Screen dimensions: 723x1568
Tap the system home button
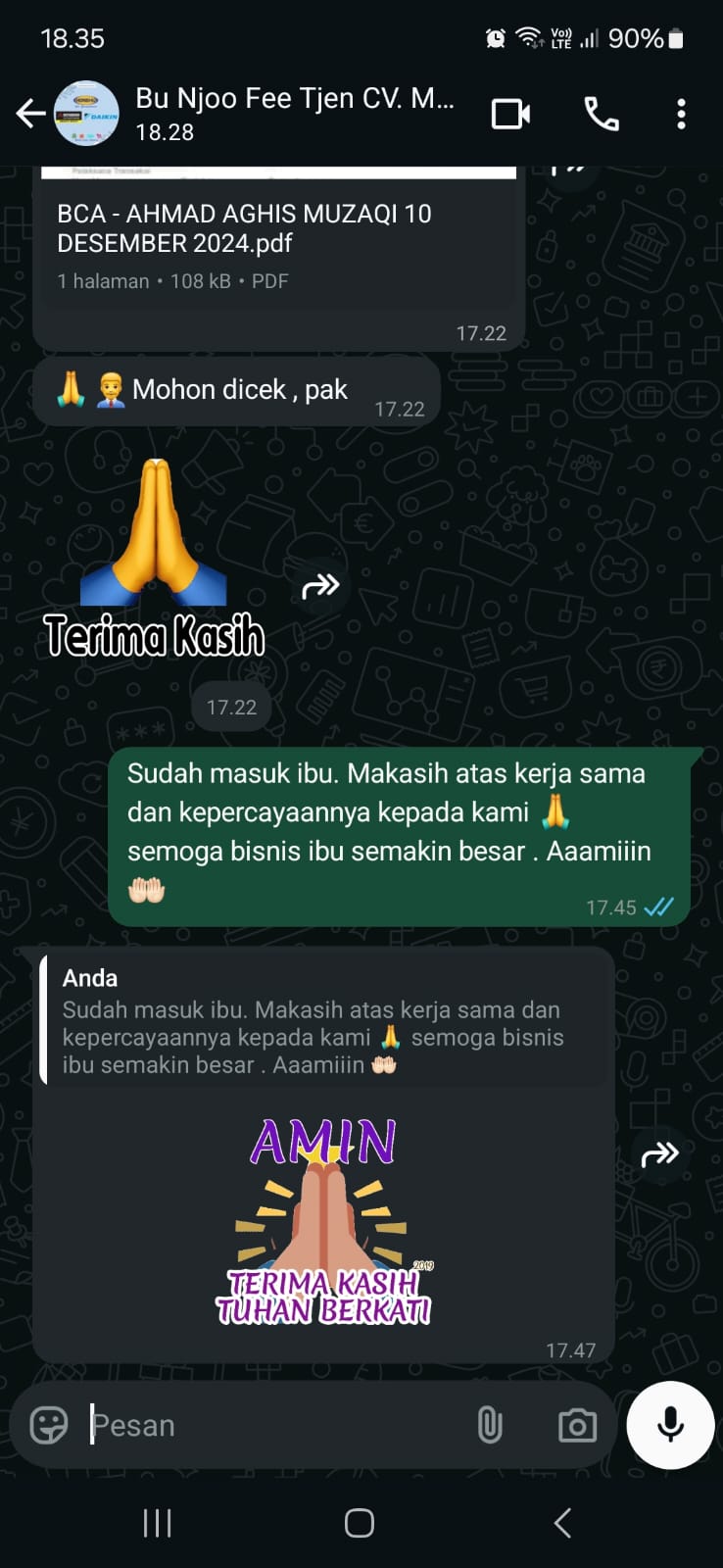(360, 1523)
